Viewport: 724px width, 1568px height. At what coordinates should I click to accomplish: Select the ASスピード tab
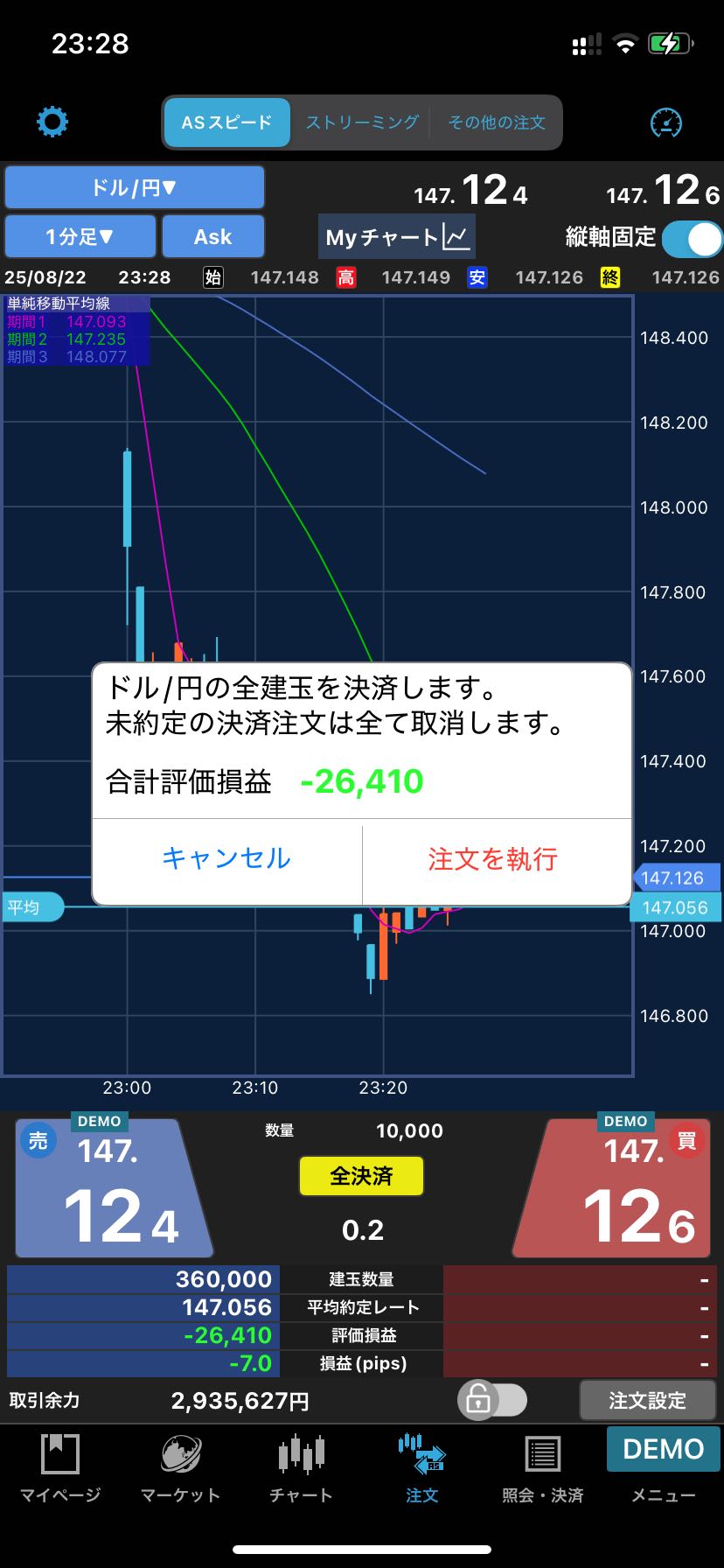point(226,122)
